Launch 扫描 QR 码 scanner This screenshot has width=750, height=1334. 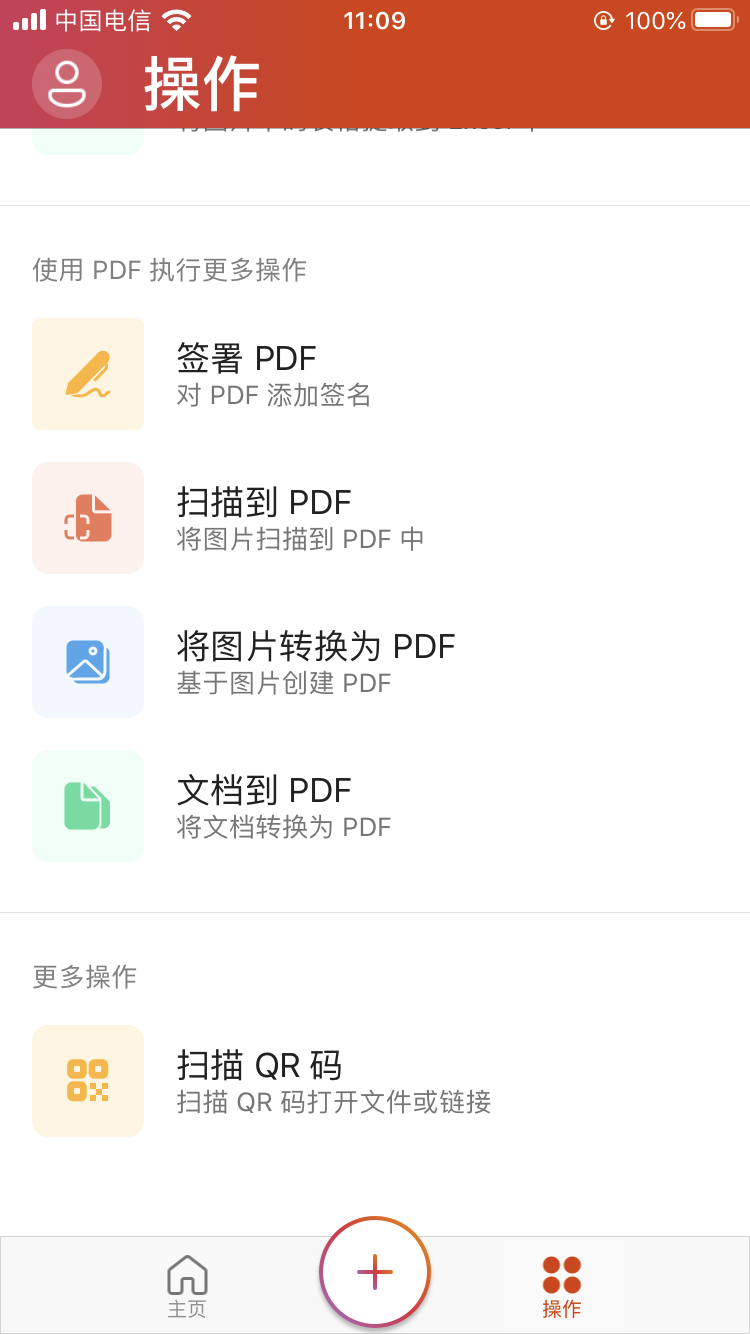[x=375, y=1081]
